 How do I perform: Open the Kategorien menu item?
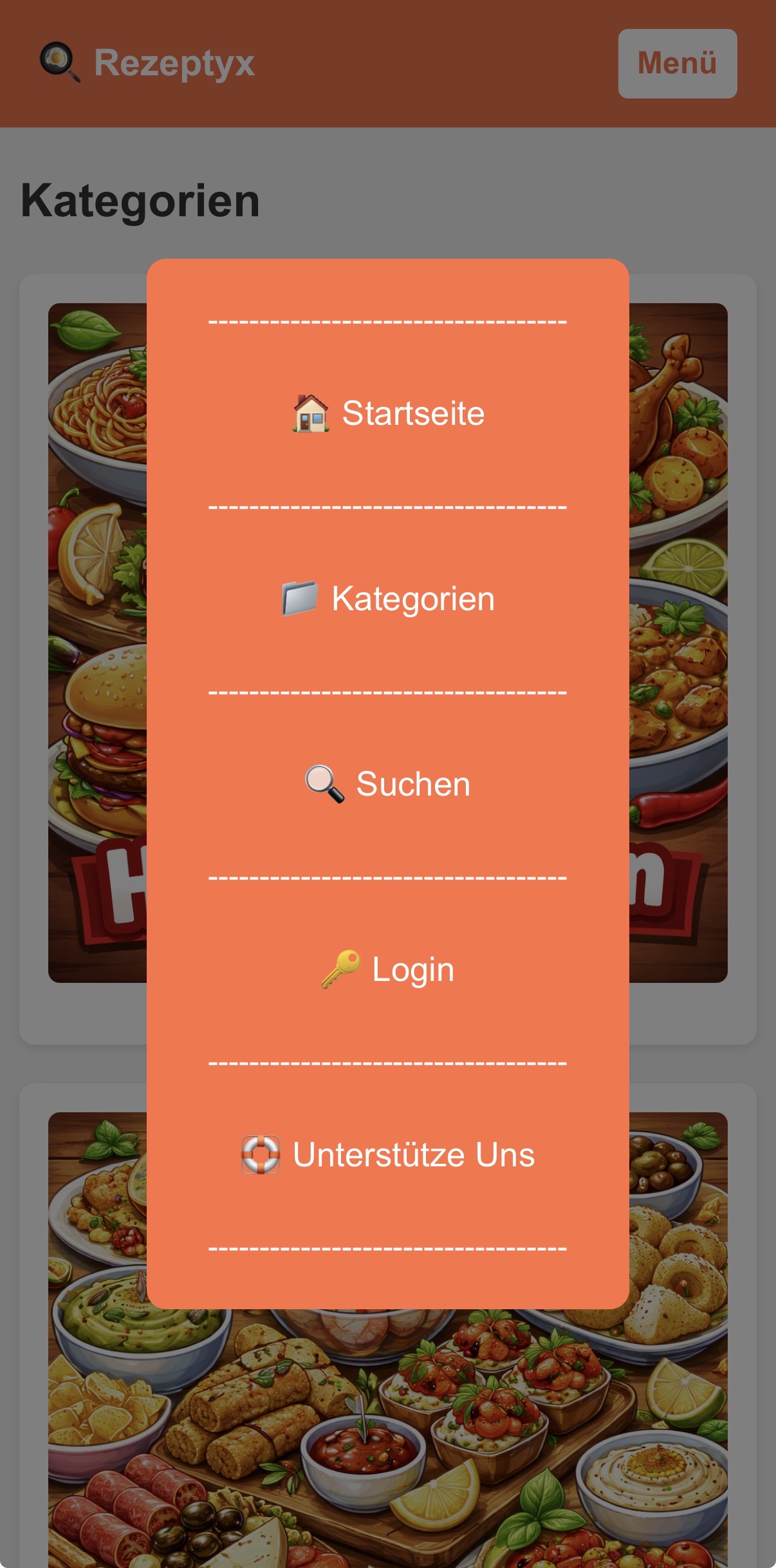pos(388,599)
